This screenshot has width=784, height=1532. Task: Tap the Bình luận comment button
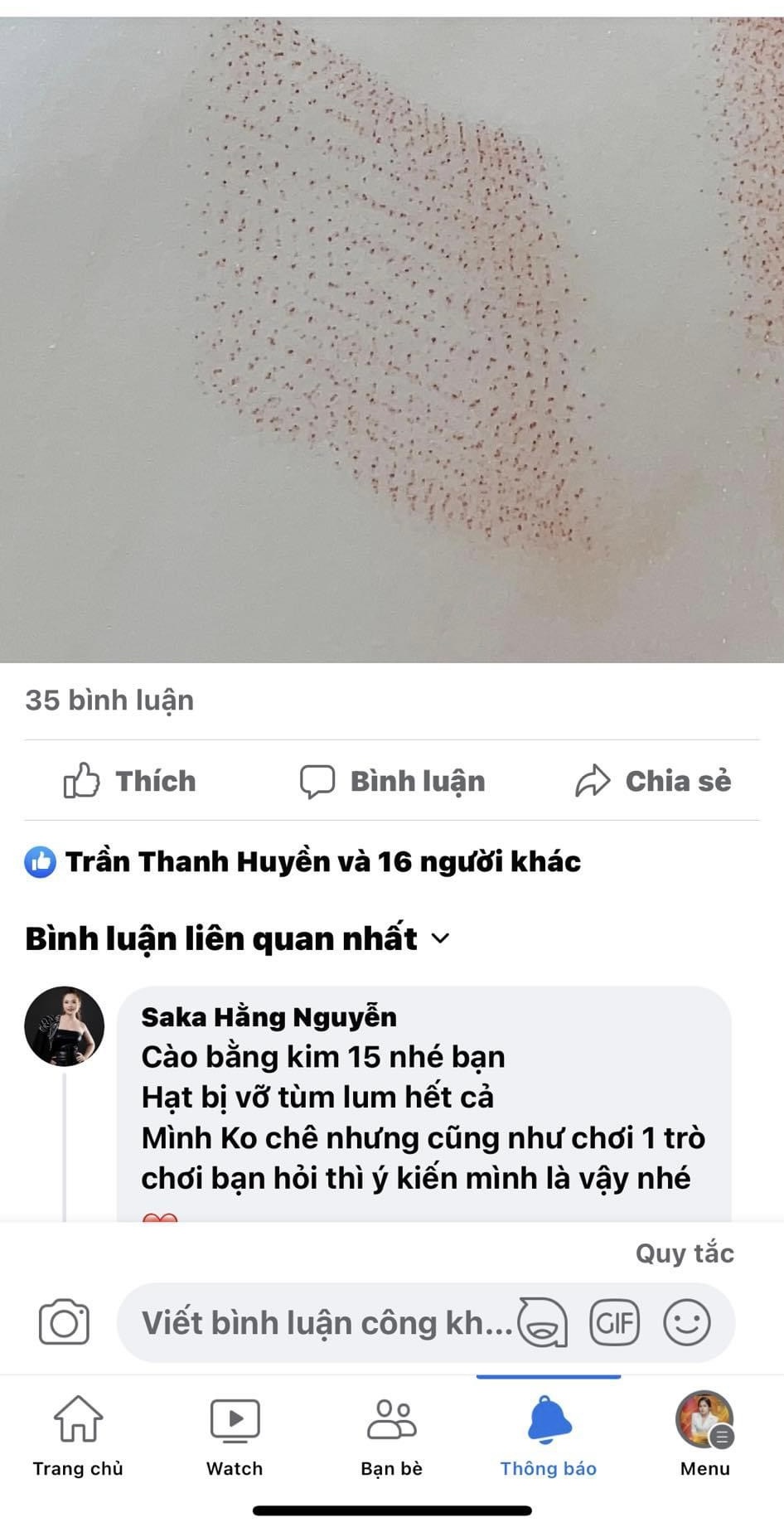[392, 781]
